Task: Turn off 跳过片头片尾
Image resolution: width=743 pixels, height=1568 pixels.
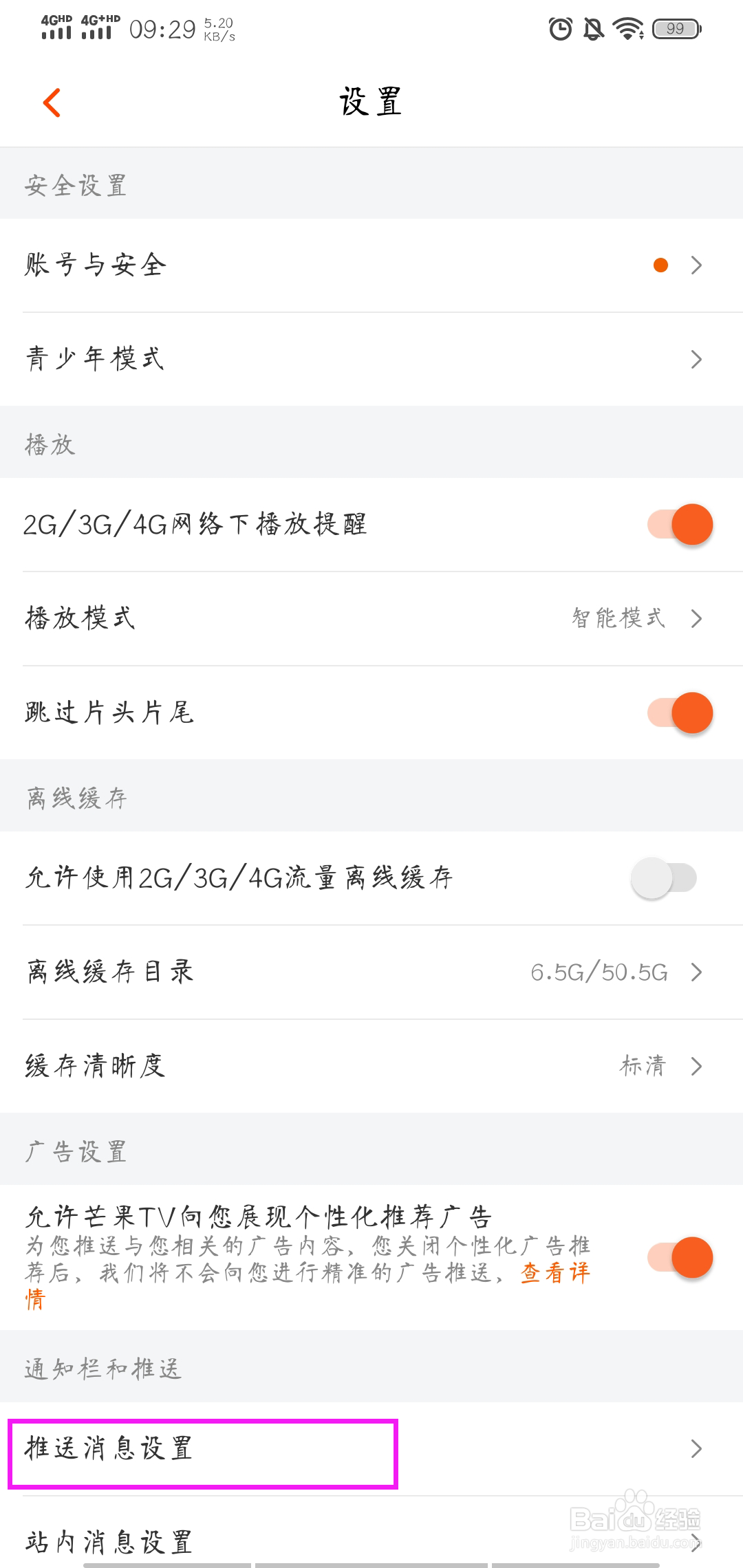Action: coord(680,712)
